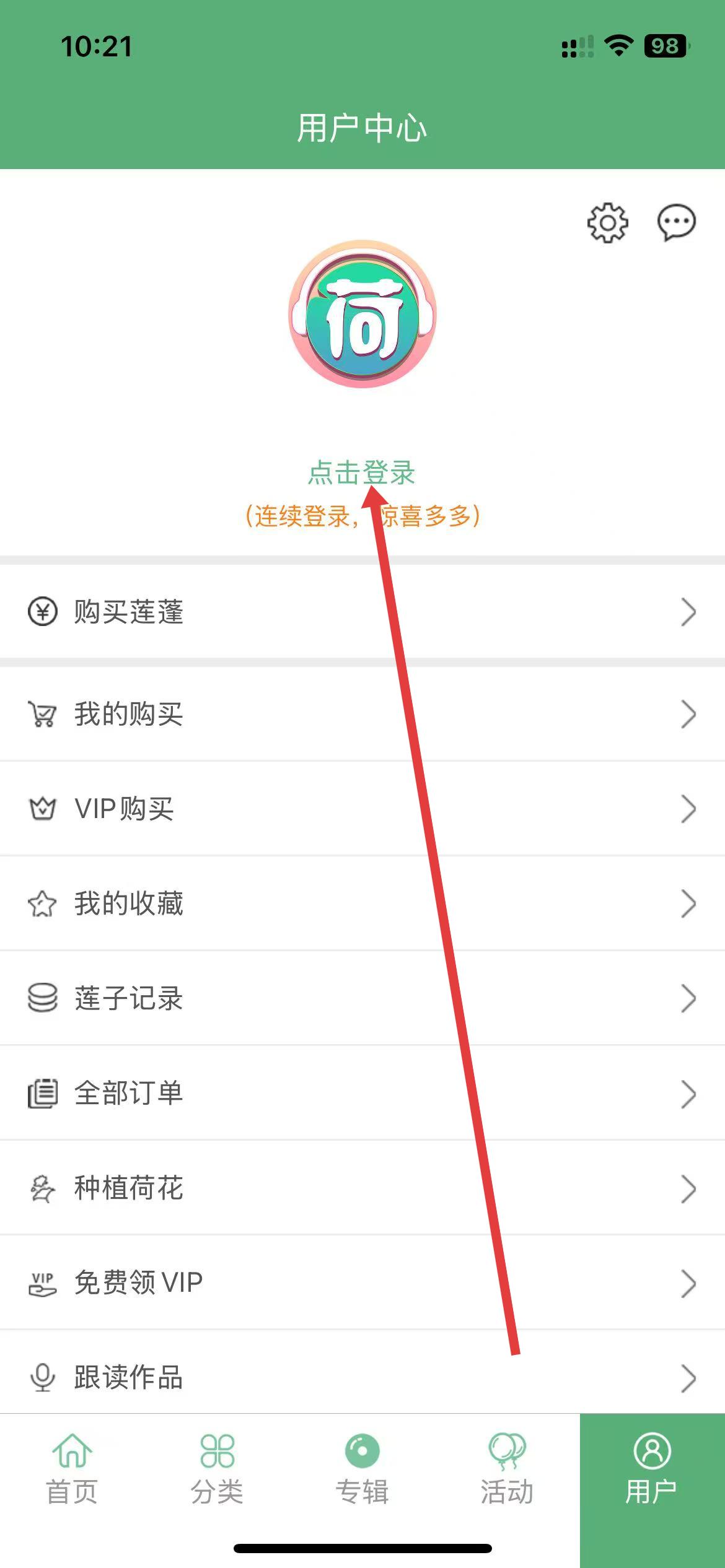Switch to the 分类 tab

(x=217, y=1469)
